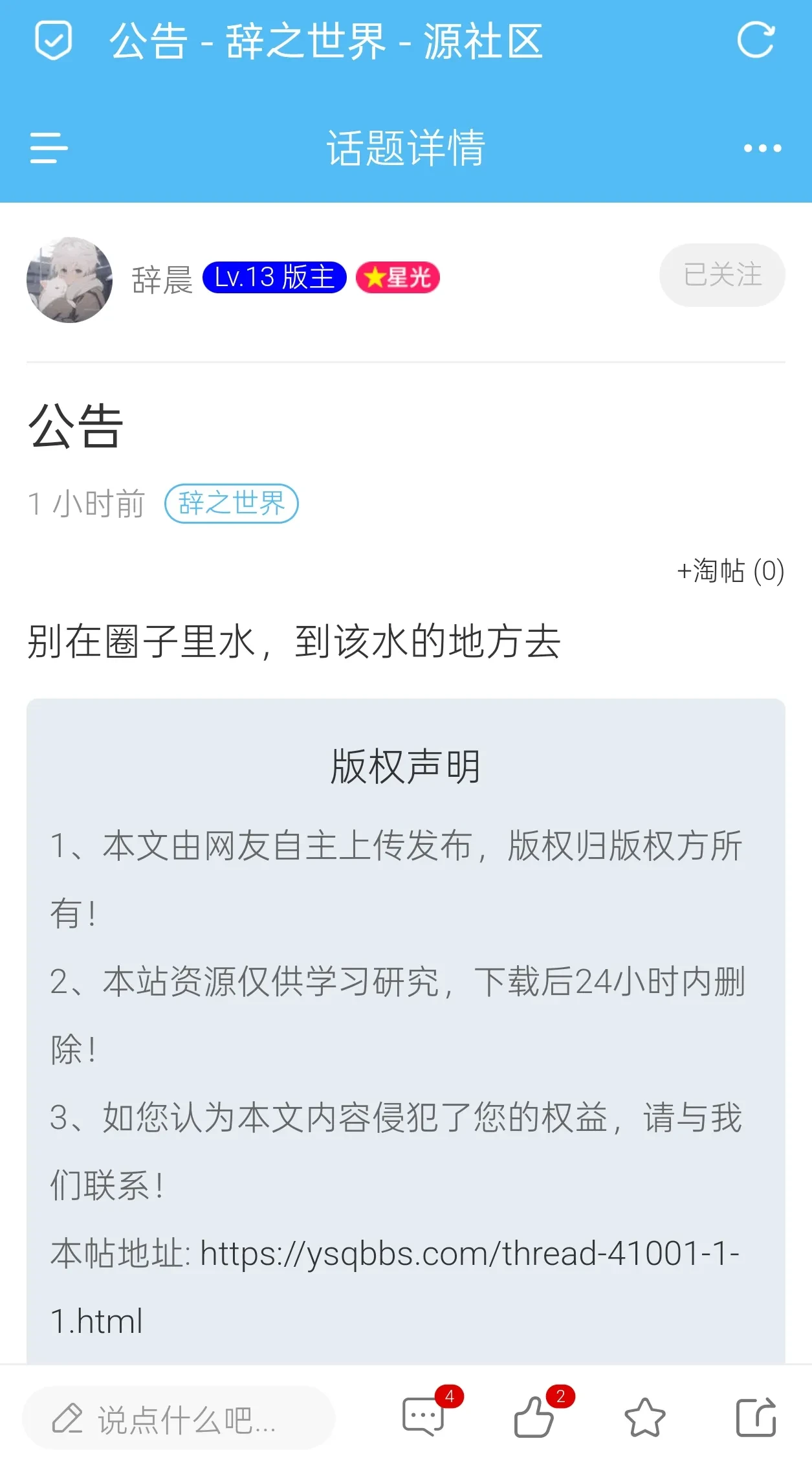The image size is (812, 1463).
Task: Refresh the page with the reload icon
Action: (756, 41)
